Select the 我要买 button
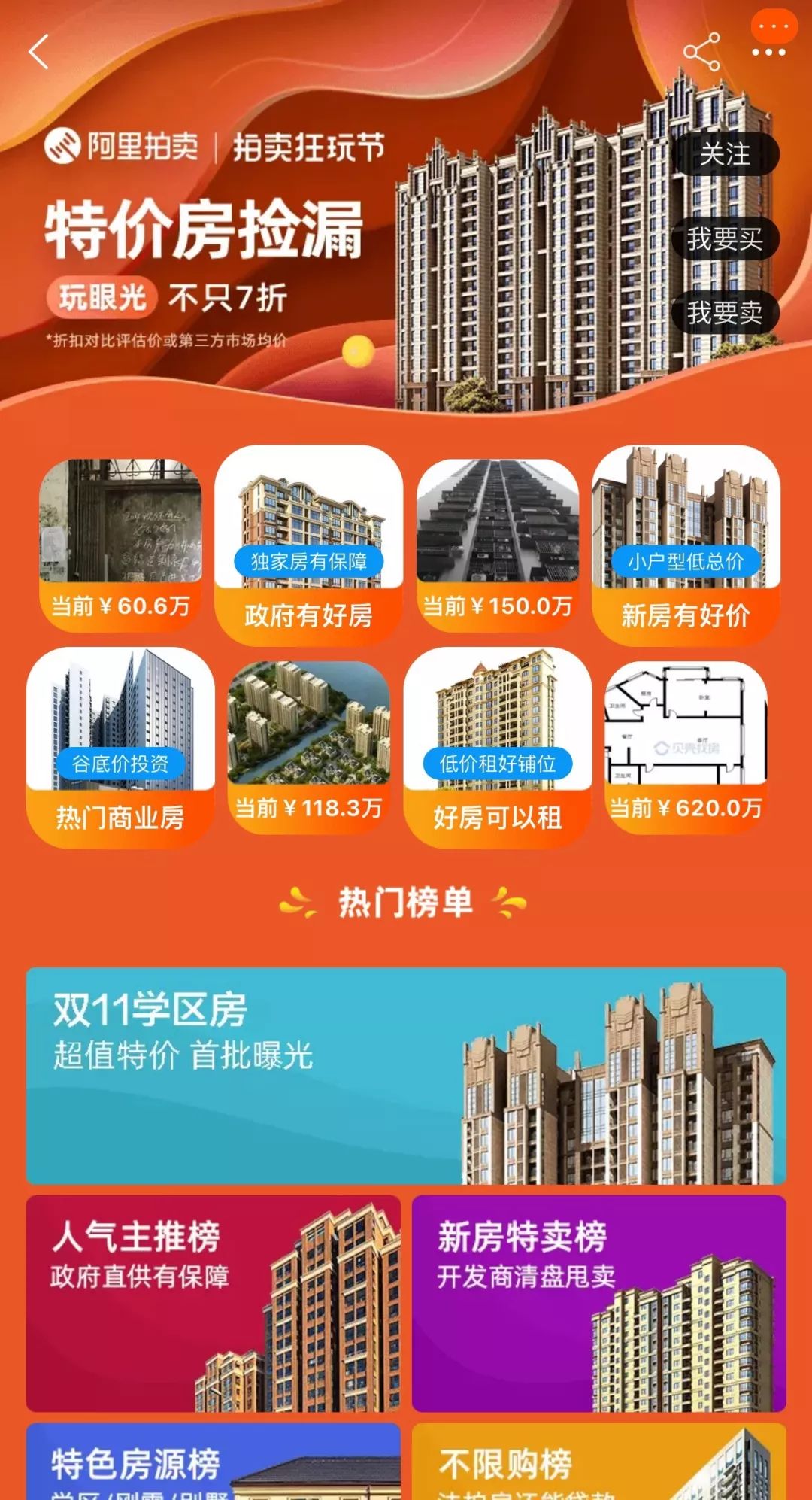This screenshot has width=812, height=1500. pyautogui.click(x=725, y=239)
